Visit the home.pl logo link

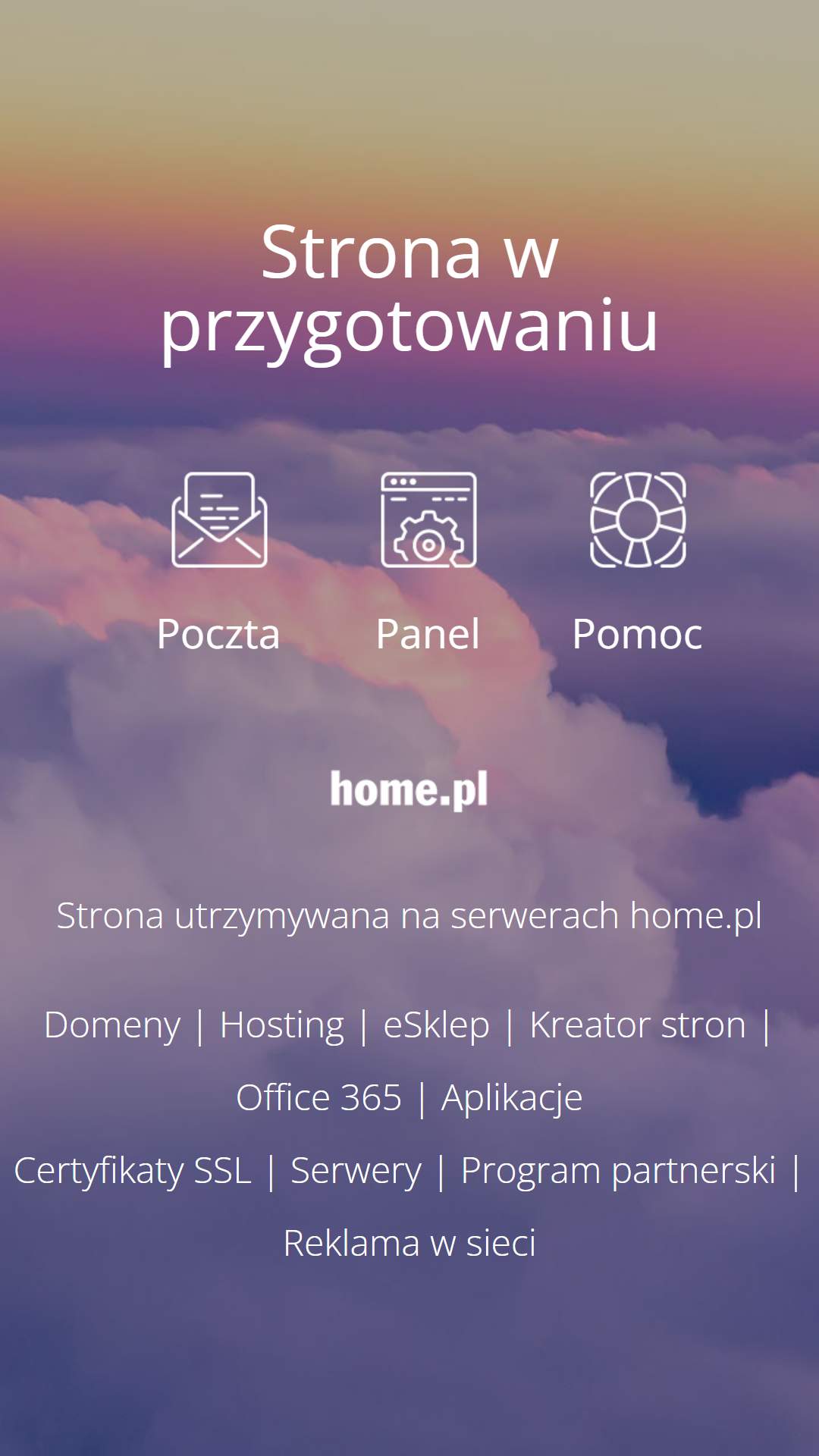click(x=409, y=789)
